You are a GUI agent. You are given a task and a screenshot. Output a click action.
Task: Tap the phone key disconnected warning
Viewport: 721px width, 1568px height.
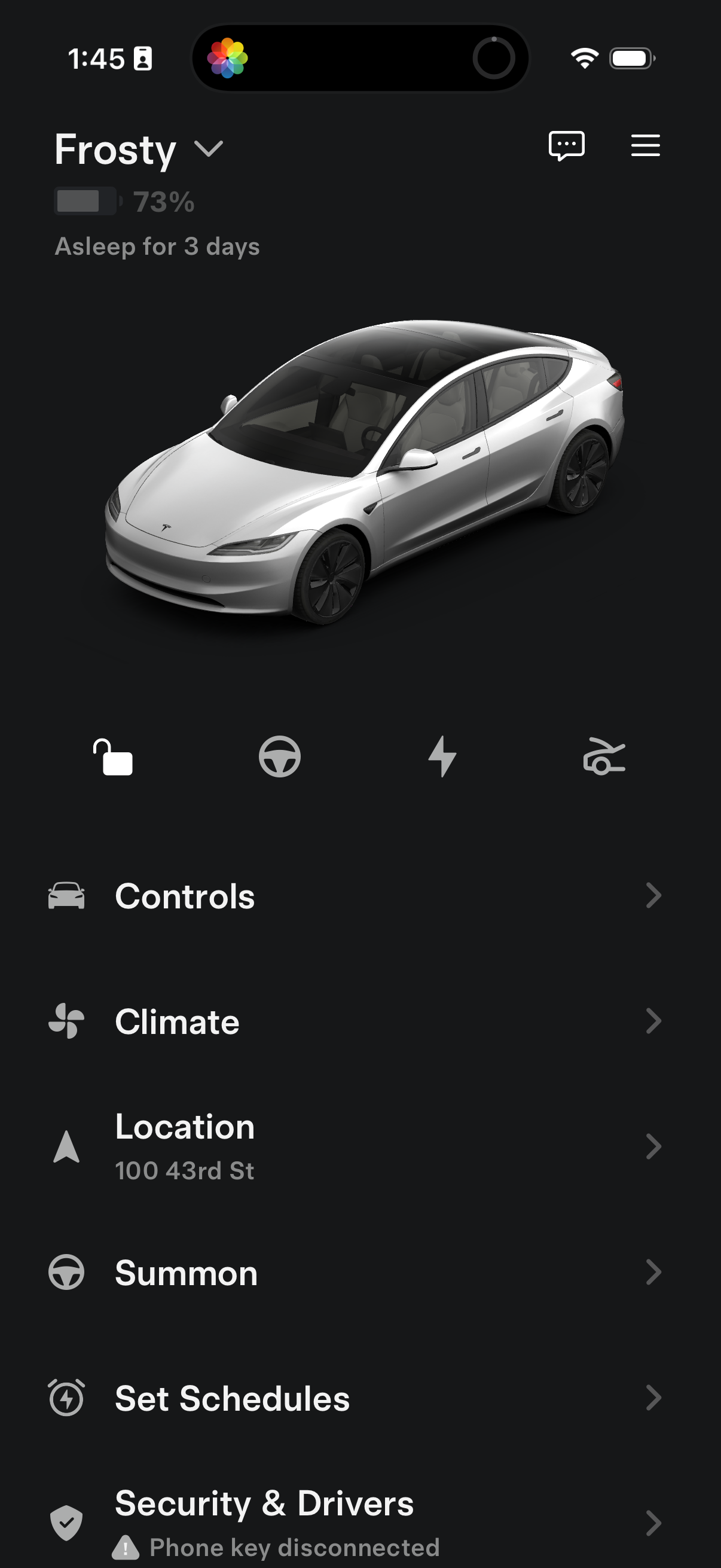277,1547
